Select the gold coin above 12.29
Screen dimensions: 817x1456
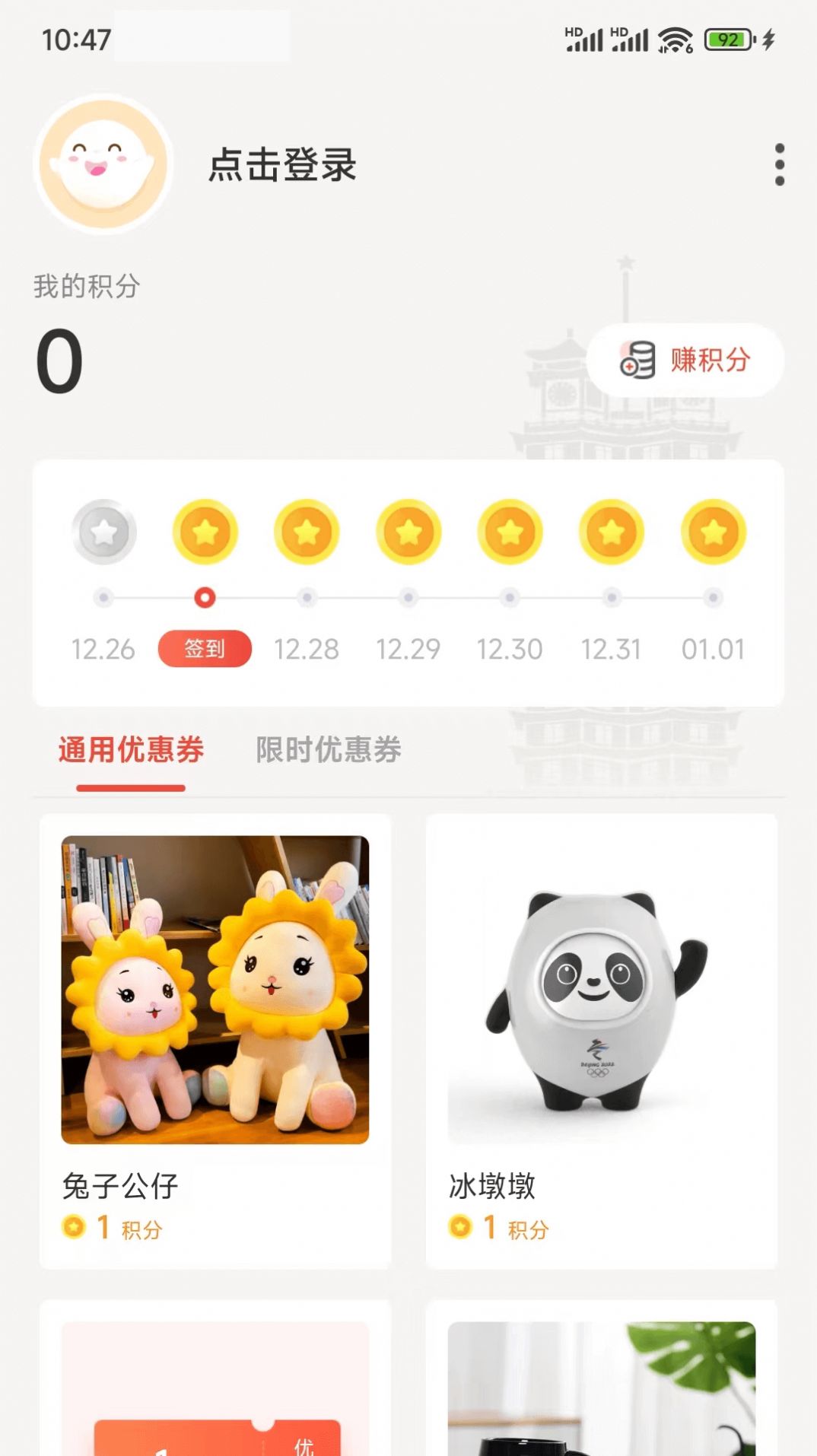408,533
